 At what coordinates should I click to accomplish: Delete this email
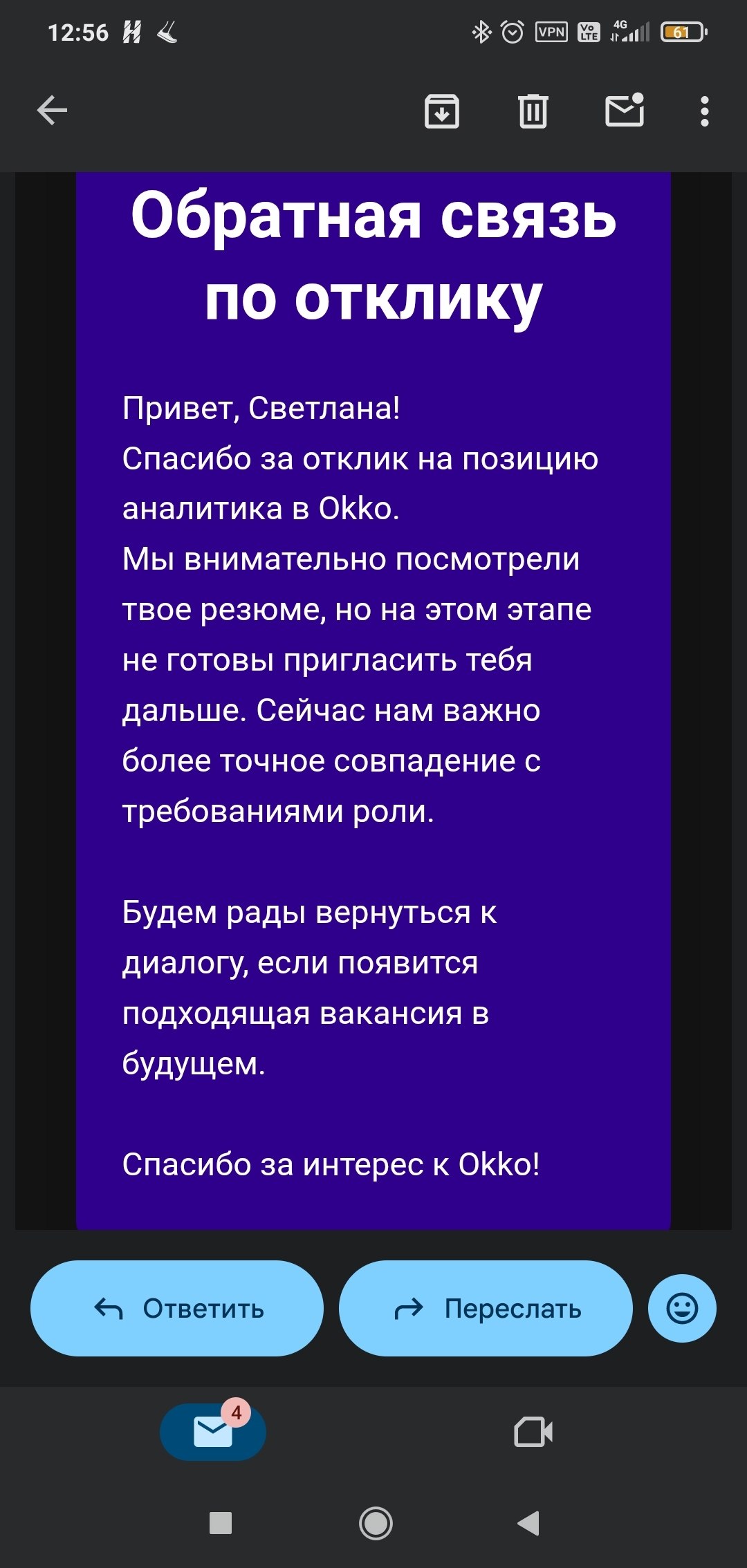click(x=533, y=111)
